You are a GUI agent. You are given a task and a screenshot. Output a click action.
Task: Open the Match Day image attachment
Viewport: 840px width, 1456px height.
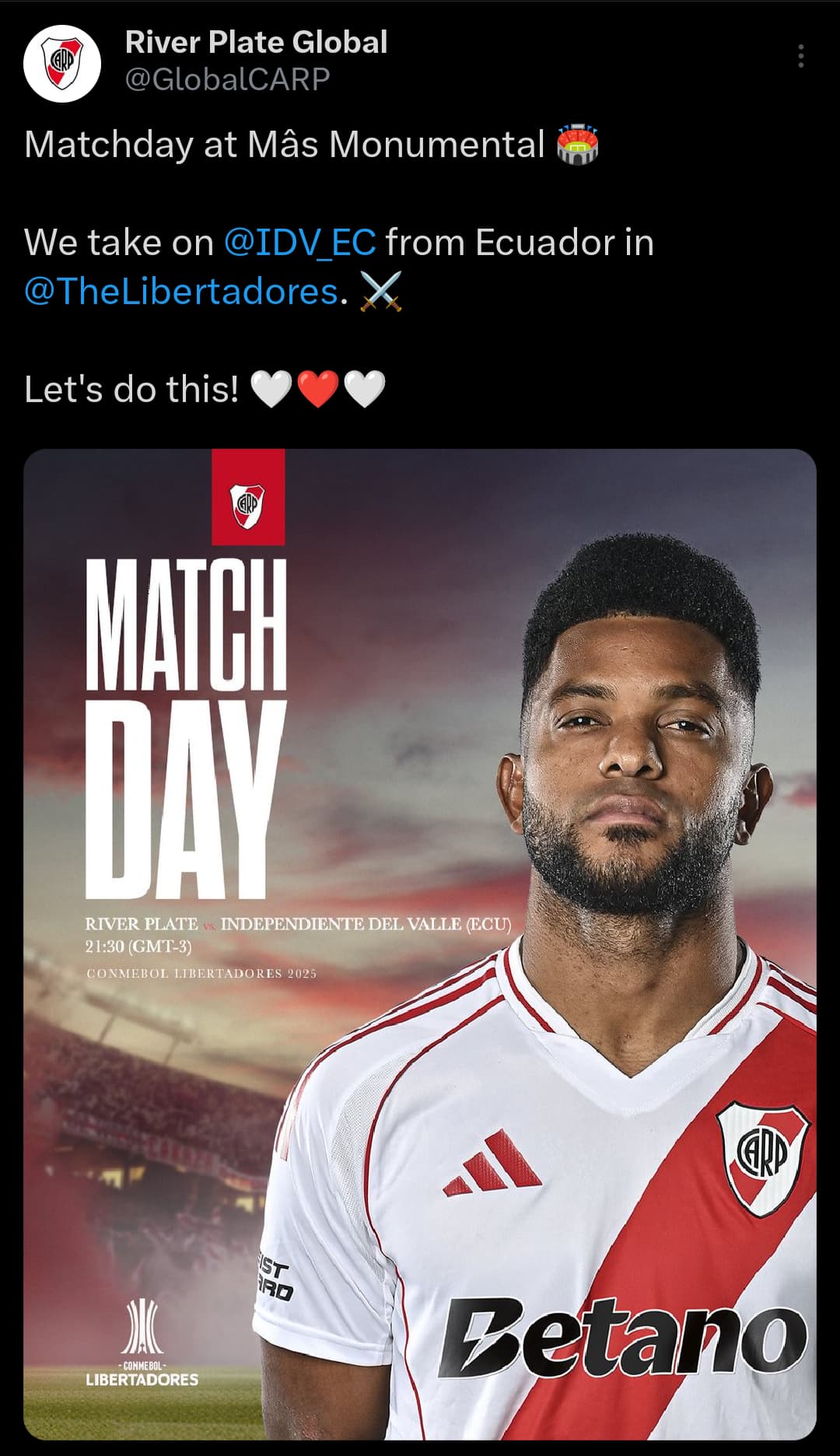pyautogui.click(x=420, y=944)
